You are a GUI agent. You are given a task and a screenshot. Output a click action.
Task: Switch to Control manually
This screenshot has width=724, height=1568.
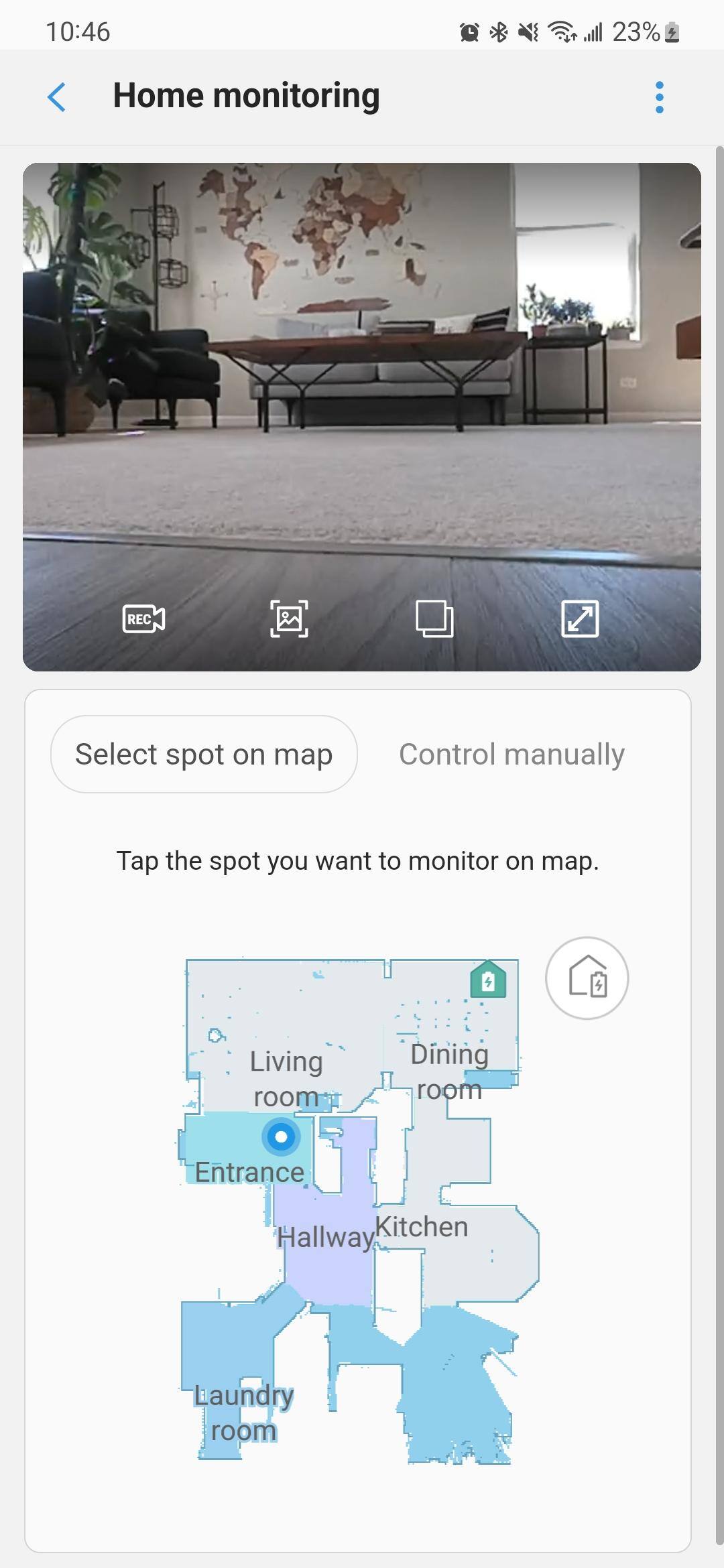click(511, 755)
